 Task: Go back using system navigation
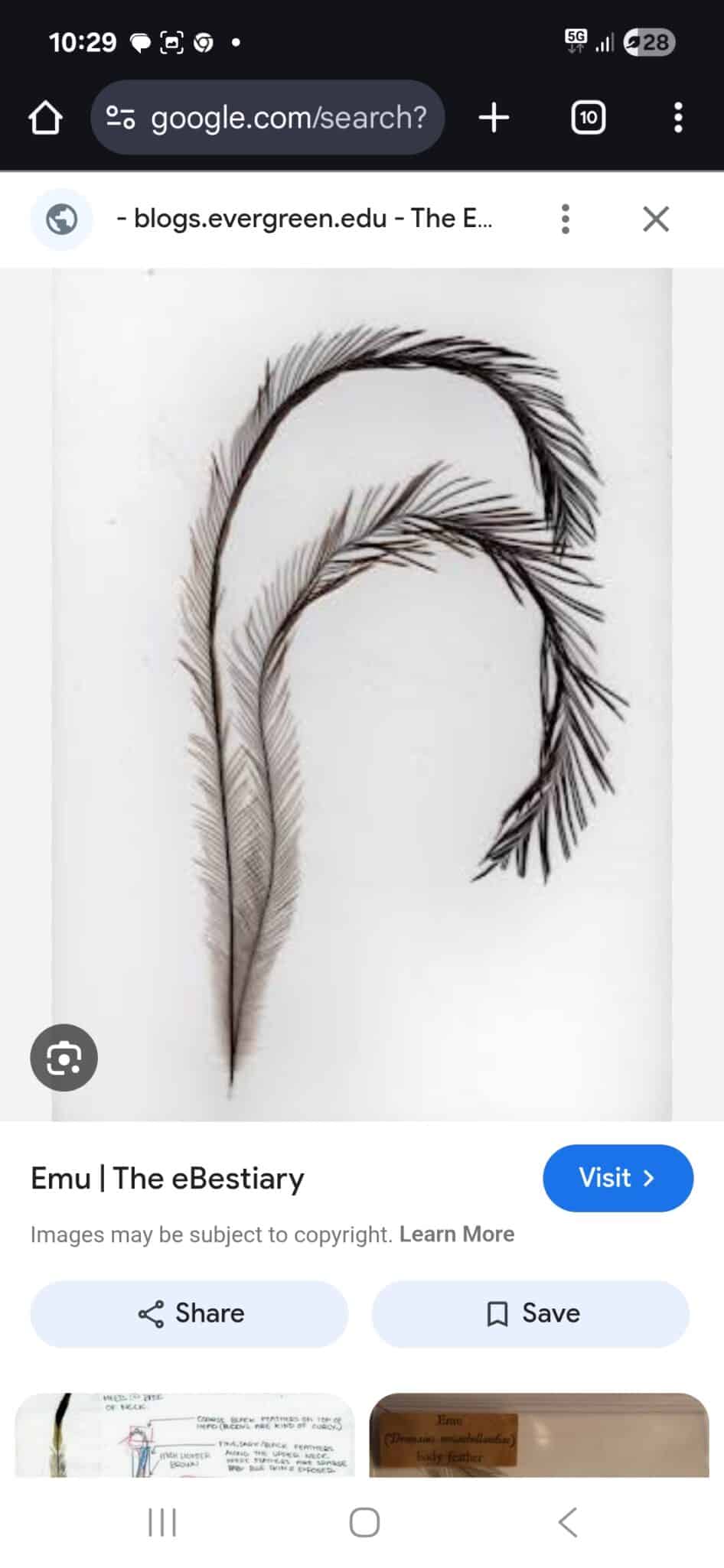click(x=567, y=1522)
